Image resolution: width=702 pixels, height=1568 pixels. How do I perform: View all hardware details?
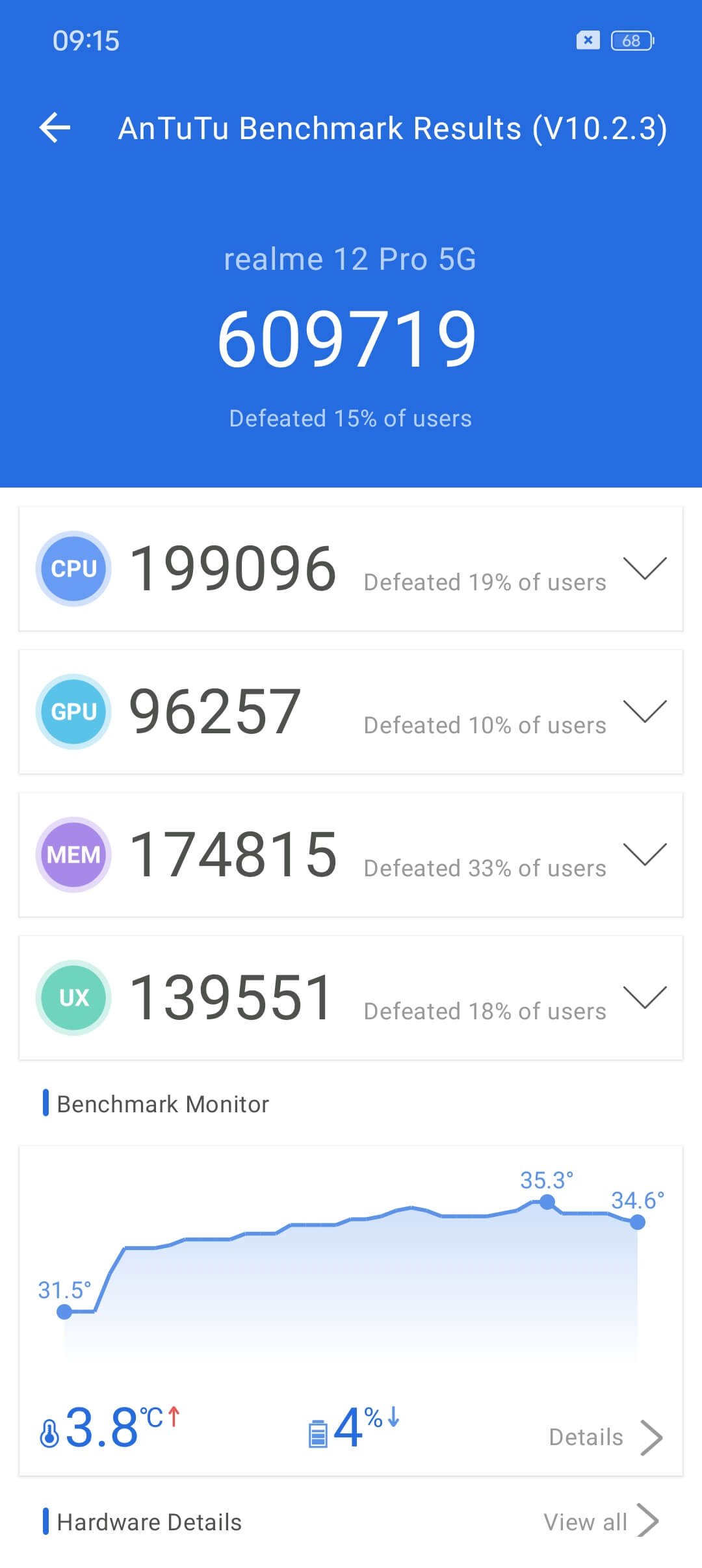point(601,1521)
